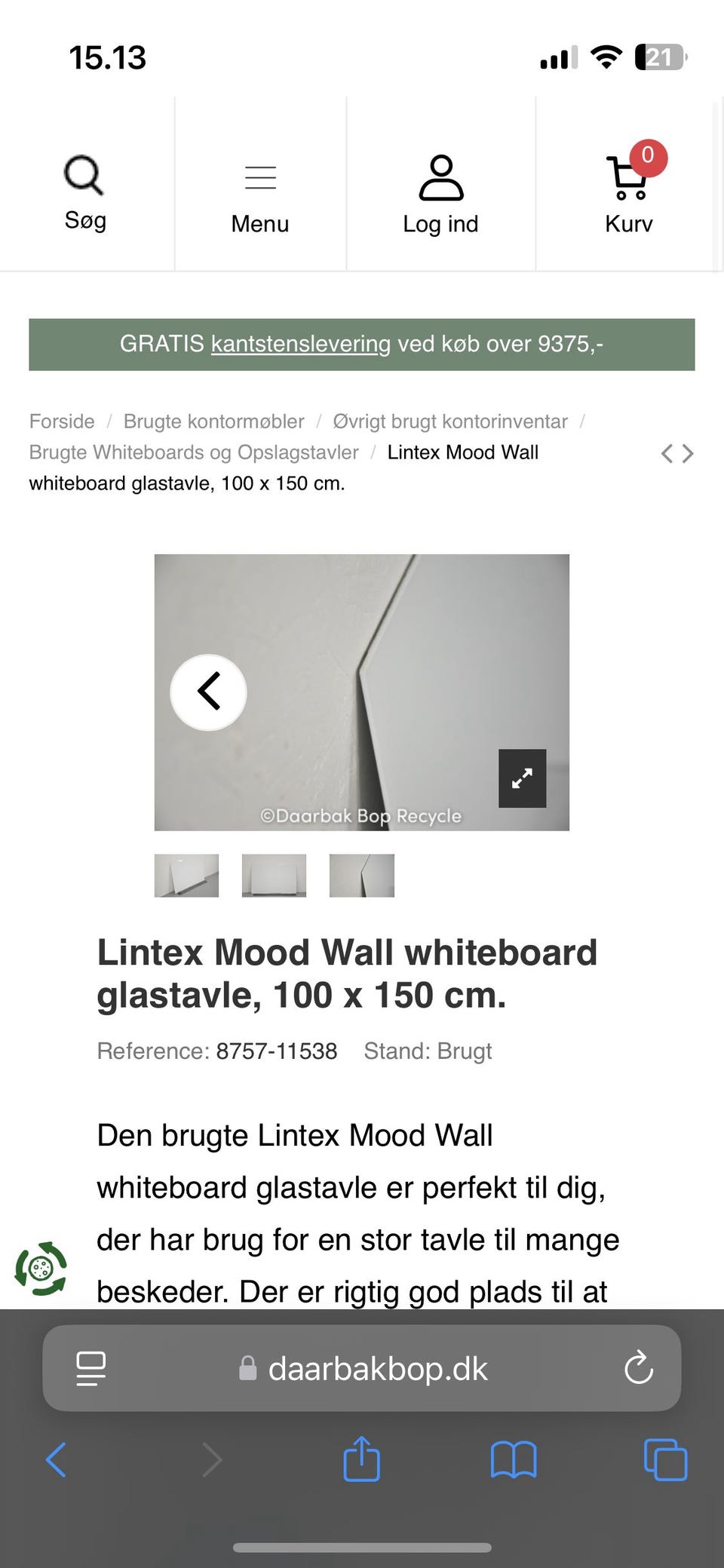Select the third product thumbnail
The height and width of the screenshot is (1568, 724).
pos(361,875)
